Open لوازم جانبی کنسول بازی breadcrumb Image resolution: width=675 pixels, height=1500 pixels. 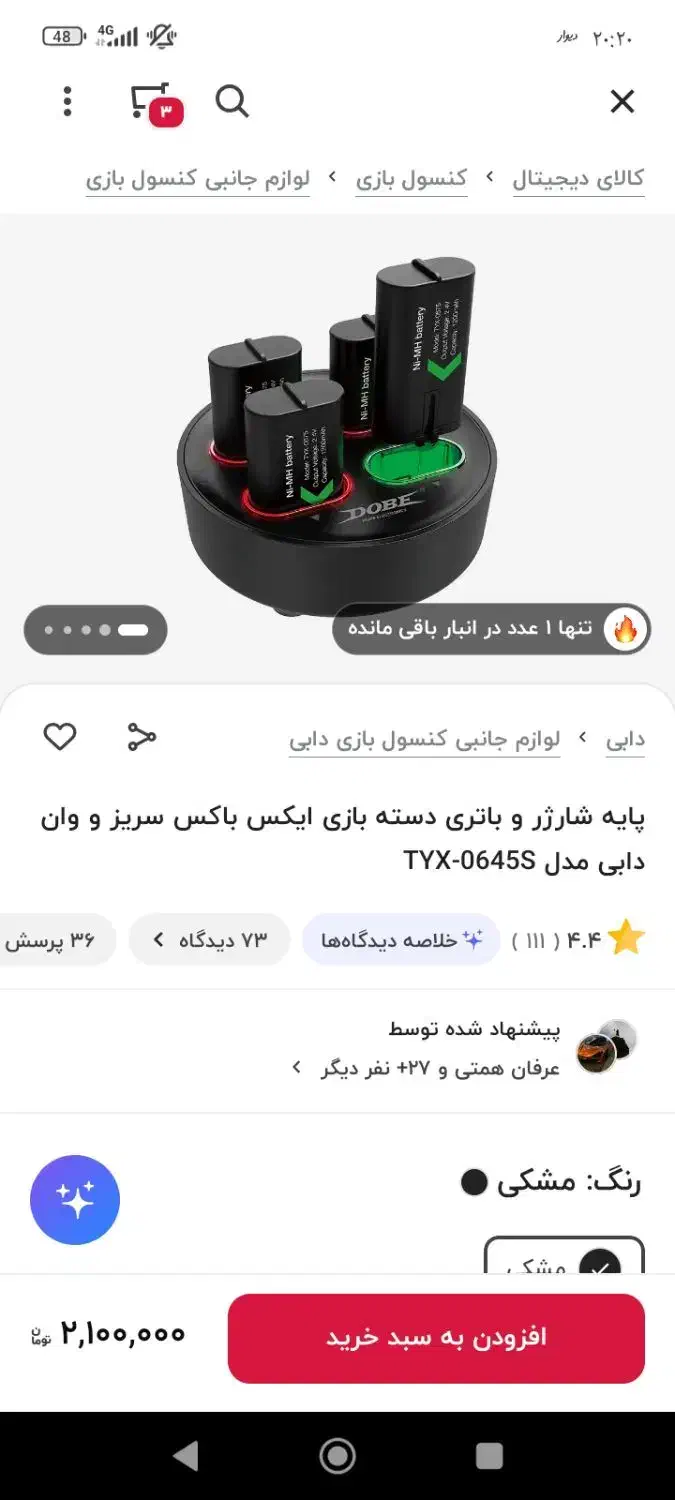coord(197,179)
